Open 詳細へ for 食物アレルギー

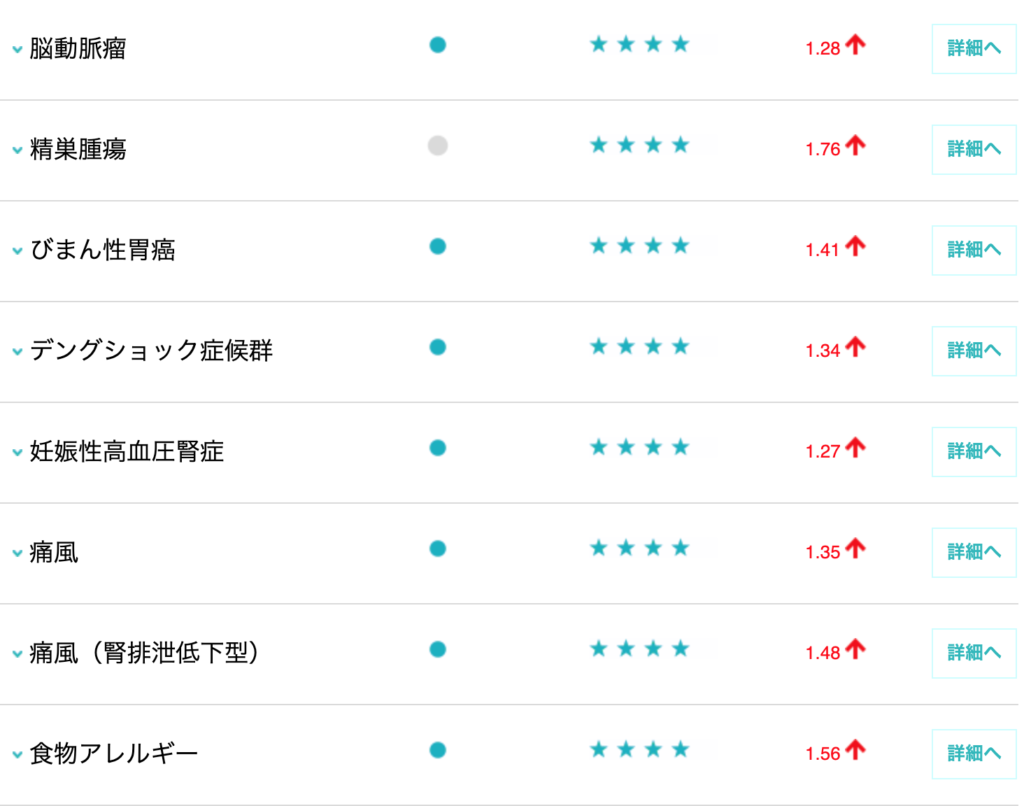[974, 753]
